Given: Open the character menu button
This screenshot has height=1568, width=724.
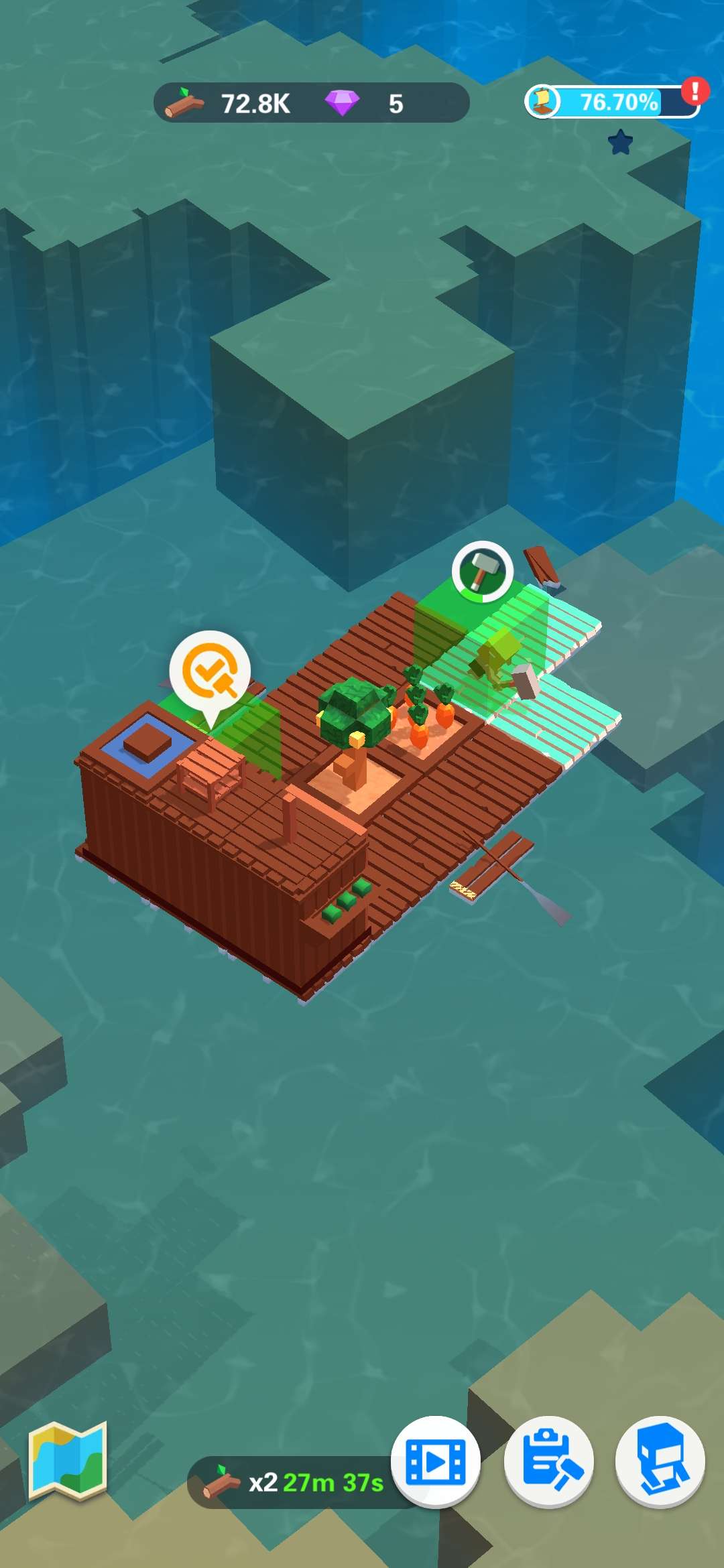Looking at the screenshot, I should coord(660,1462).
